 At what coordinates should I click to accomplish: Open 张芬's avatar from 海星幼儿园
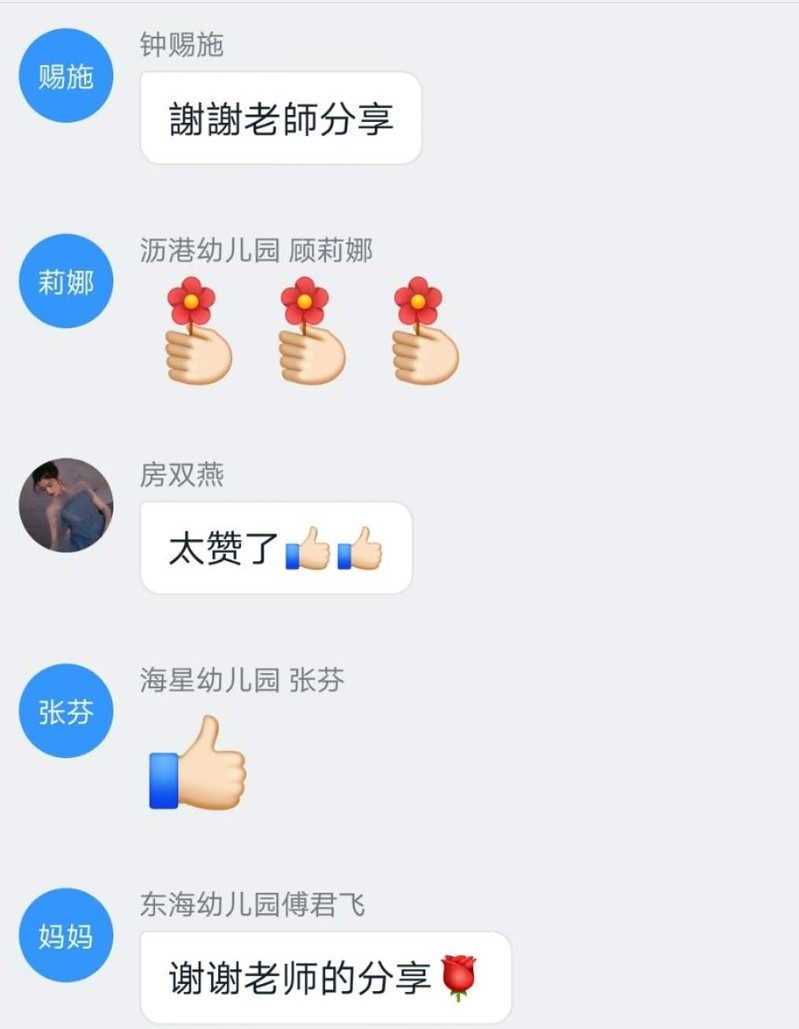click(x=66, y=711)
